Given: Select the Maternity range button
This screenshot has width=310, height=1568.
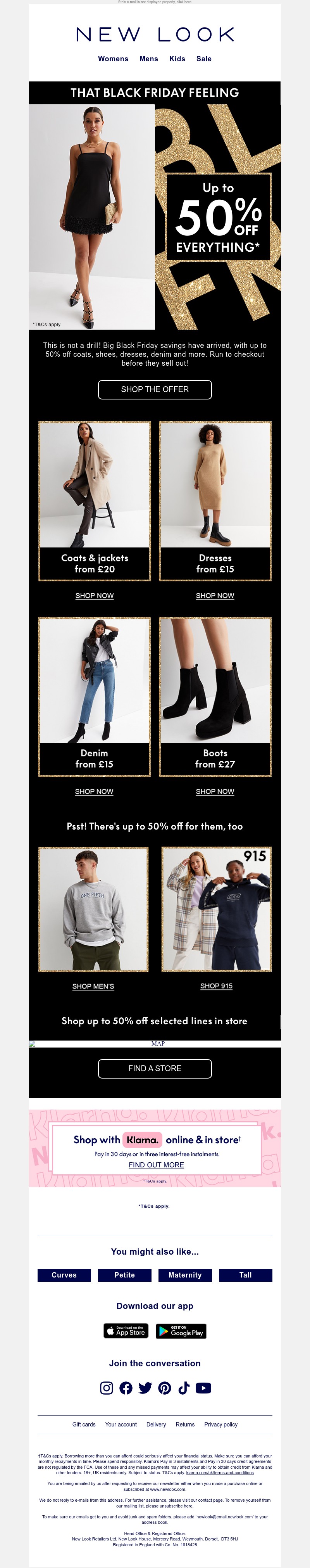Looking at the screenshot, I should (x=185, y=1275).
